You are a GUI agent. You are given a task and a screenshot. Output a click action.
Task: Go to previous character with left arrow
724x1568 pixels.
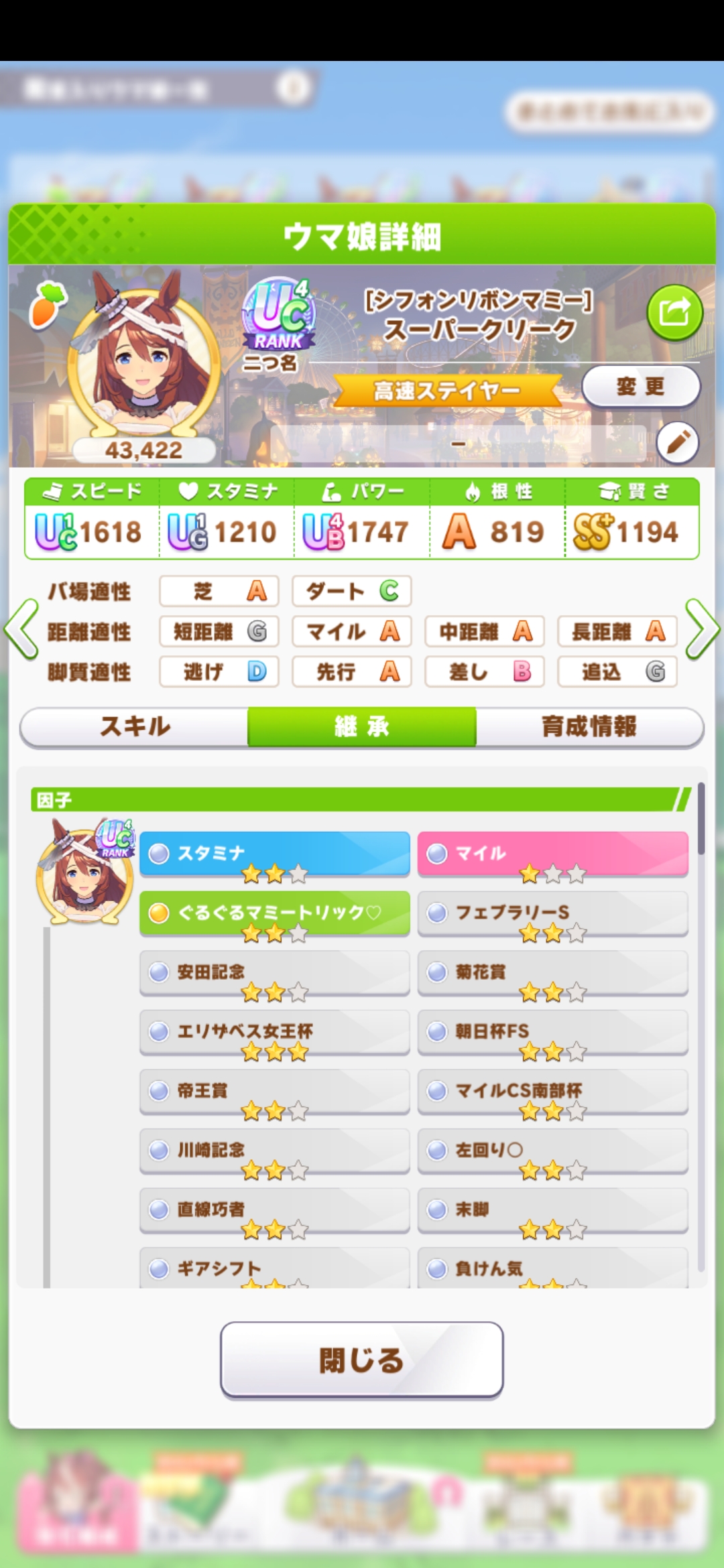point(21,629)
